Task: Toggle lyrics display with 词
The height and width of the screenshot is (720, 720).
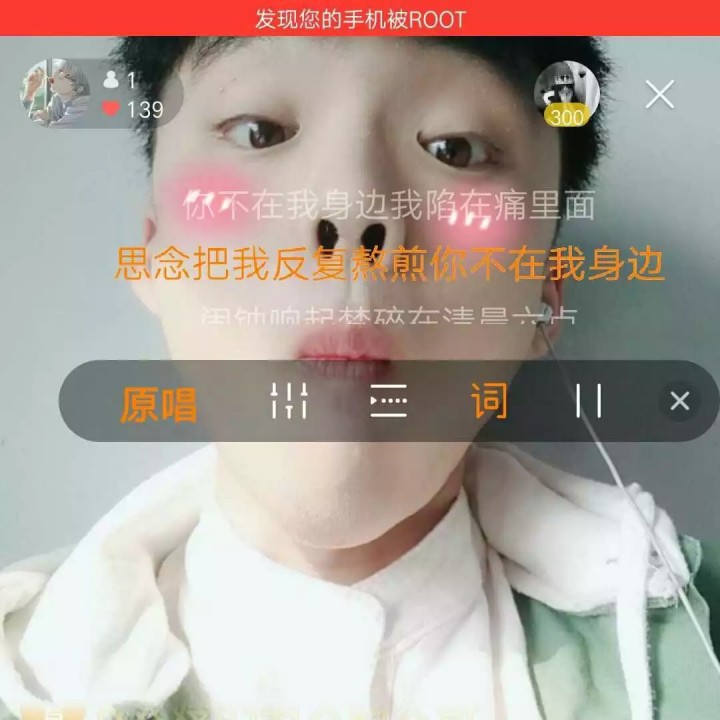Action: coord(489,402)
